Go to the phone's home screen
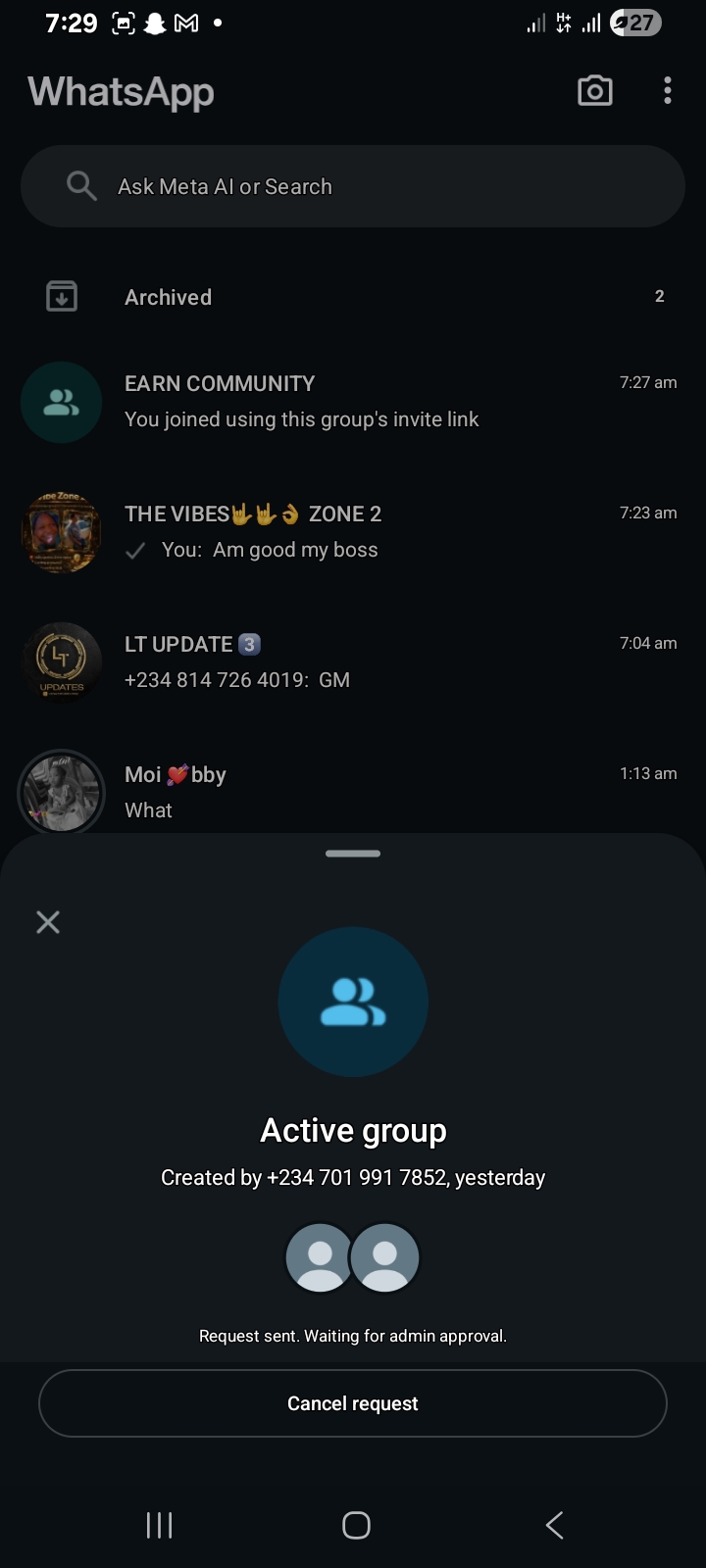This screenshot has height=1568, width=706. coord(356,1525)
